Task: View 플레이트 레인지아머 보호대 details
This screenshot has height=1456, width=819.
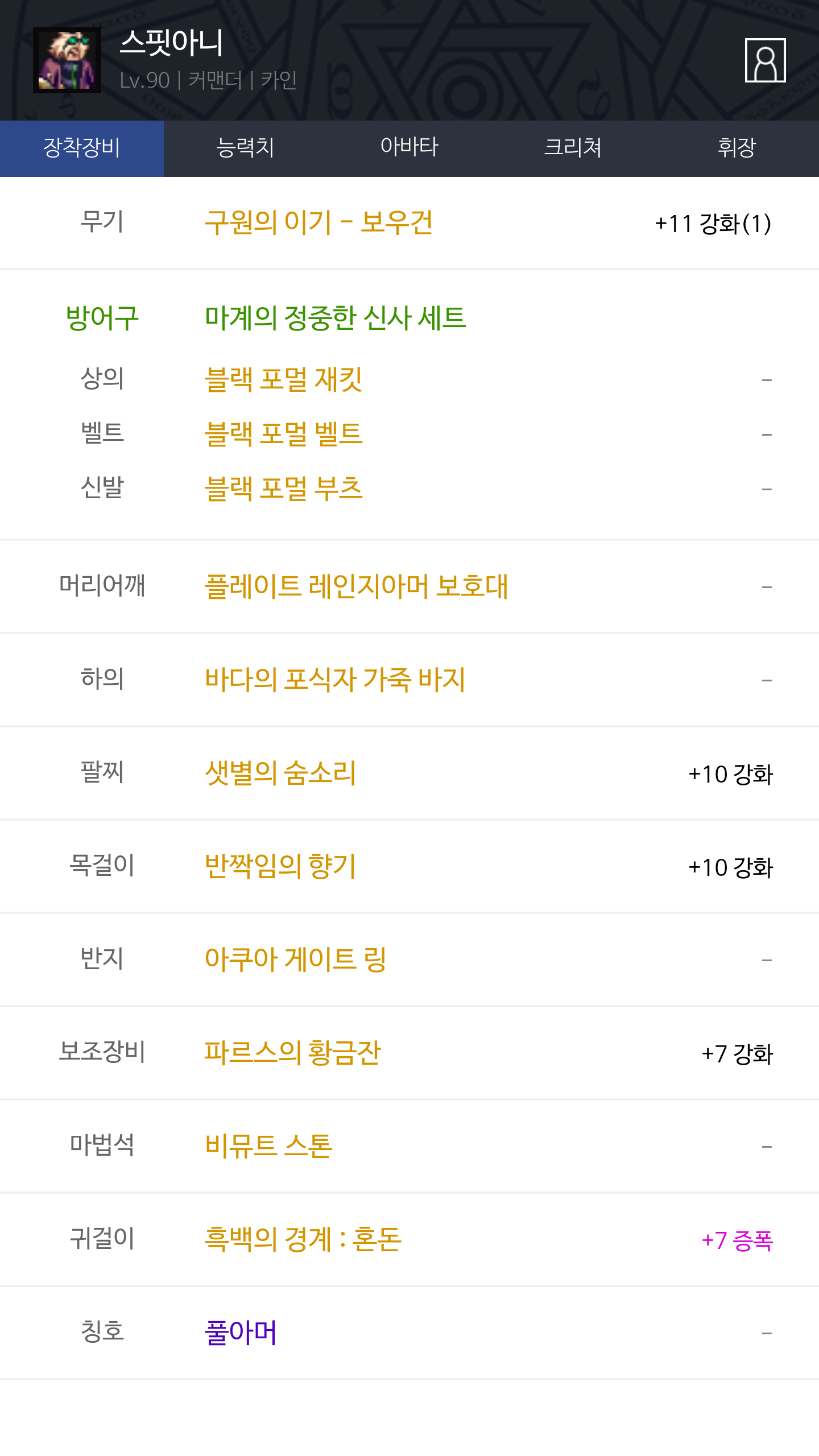Action: pyautogui.click(x=356, y=586)
